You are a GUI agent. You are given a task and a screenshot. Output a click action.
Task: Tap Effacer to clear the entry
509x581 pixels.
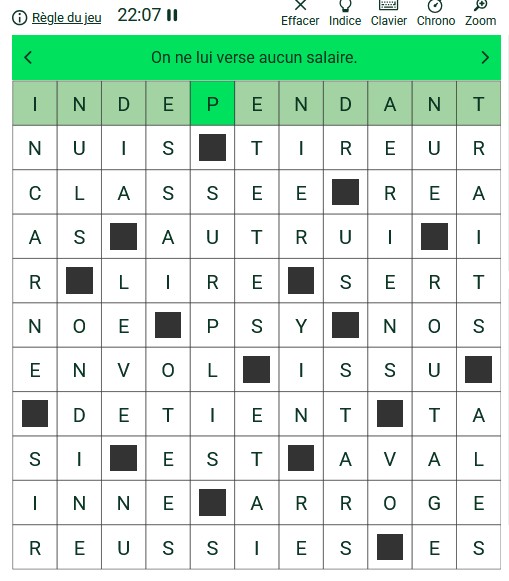(300, 13)
